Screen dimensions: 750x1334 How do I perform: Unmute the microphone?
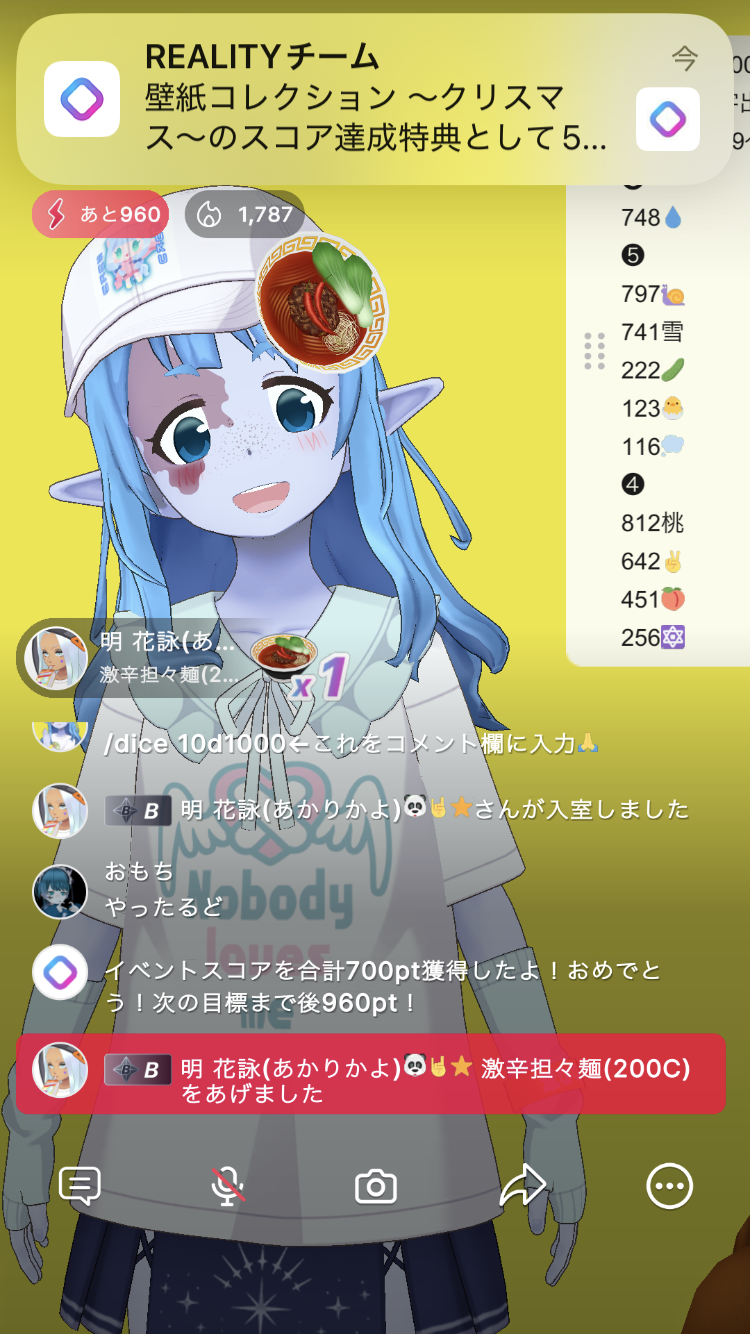pyautogui.click(x=228, y=1186)
